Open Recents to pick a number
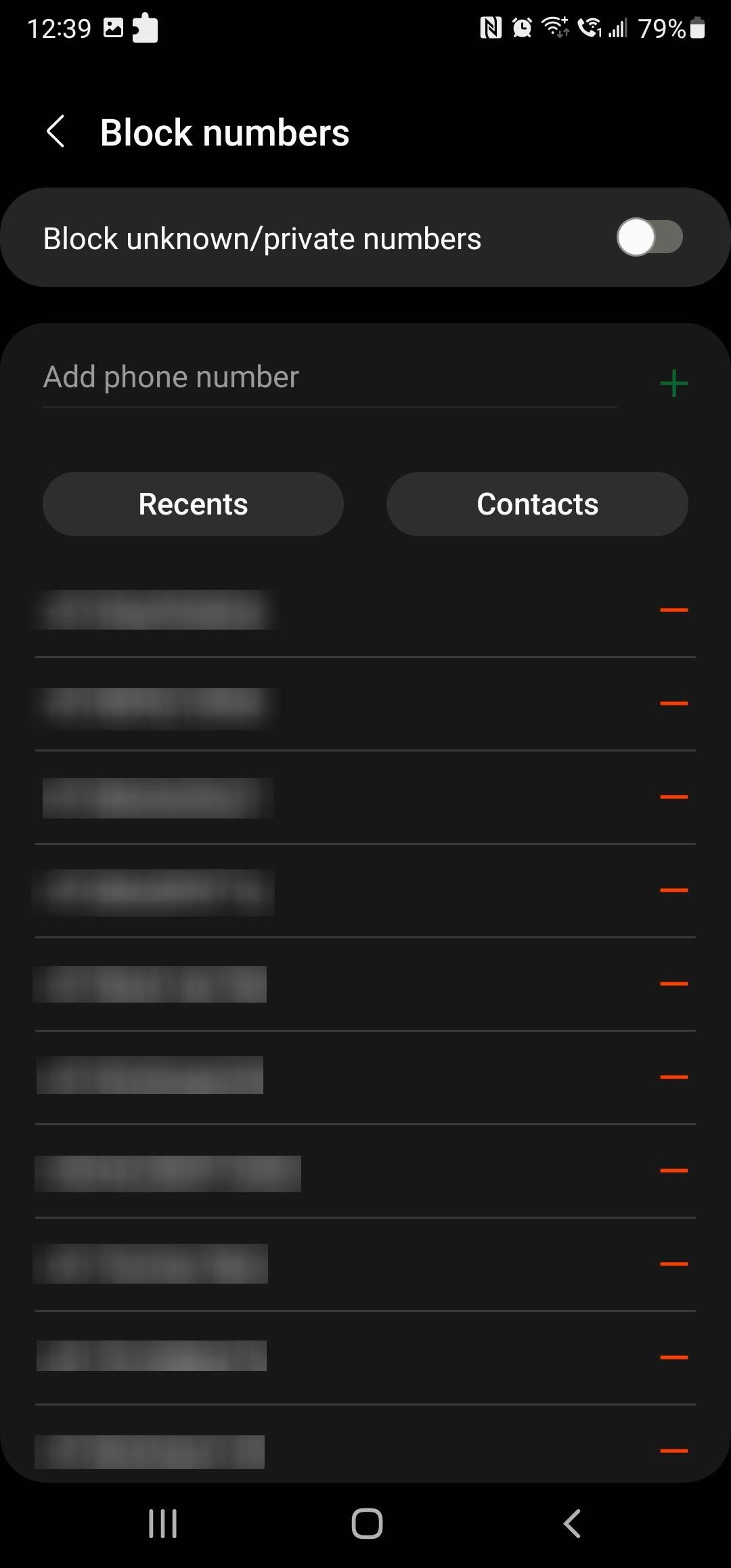This screenshot has width=731, height=1568. 193,504
